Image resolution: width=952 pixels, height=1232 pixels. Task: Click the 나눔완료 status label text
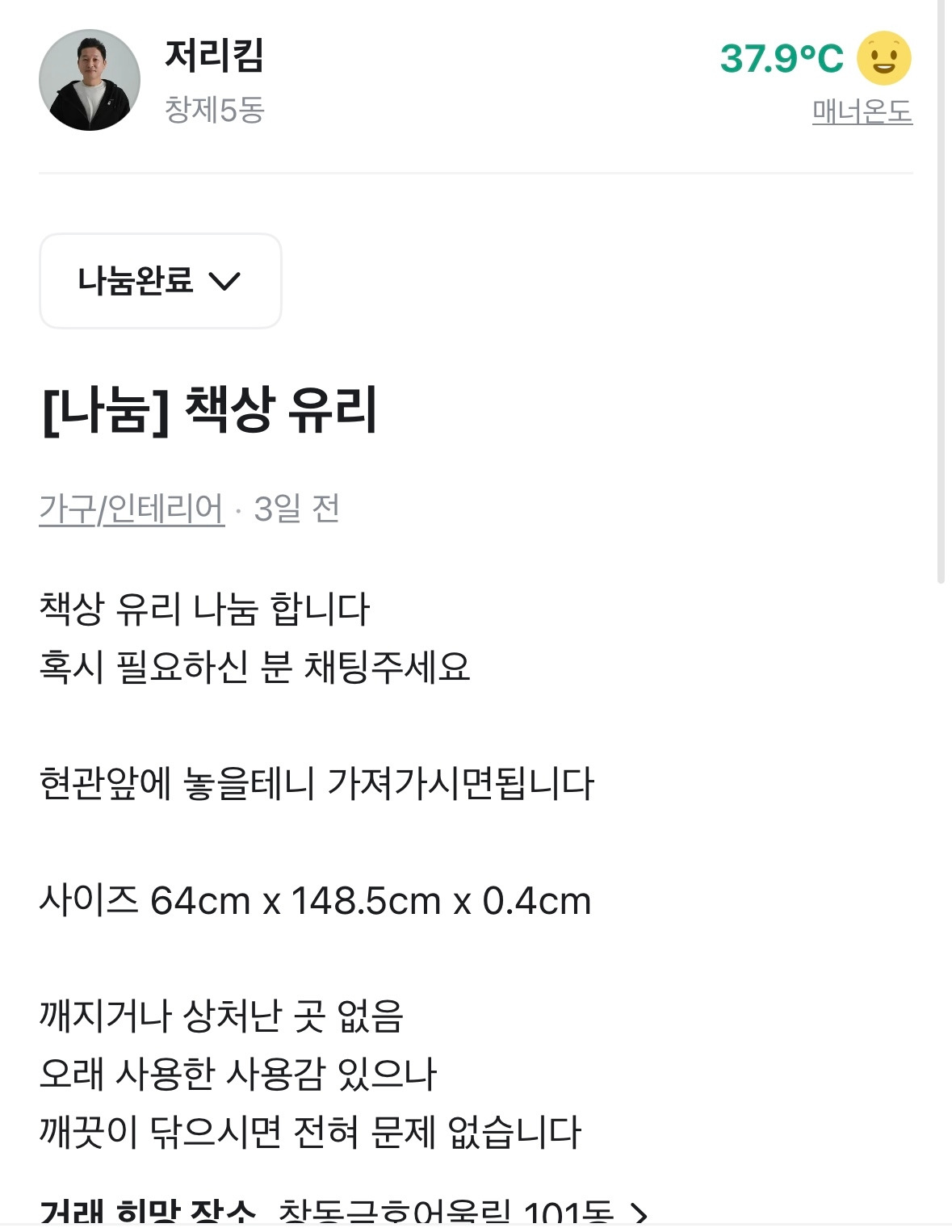pos(133,280)
